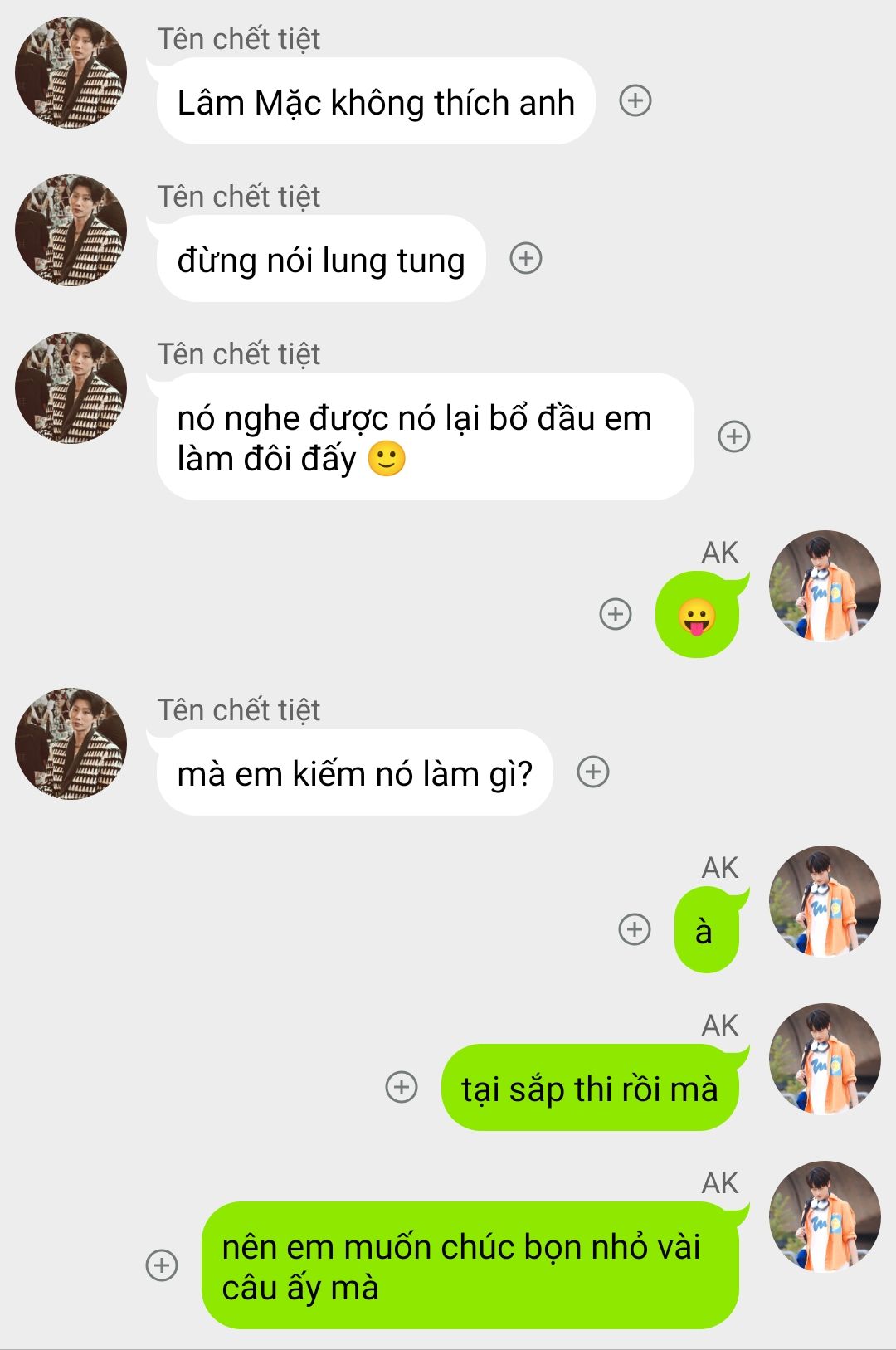
Task: Open the plus icon next to "đừng nói lung tung"
Action: point(526,258)
